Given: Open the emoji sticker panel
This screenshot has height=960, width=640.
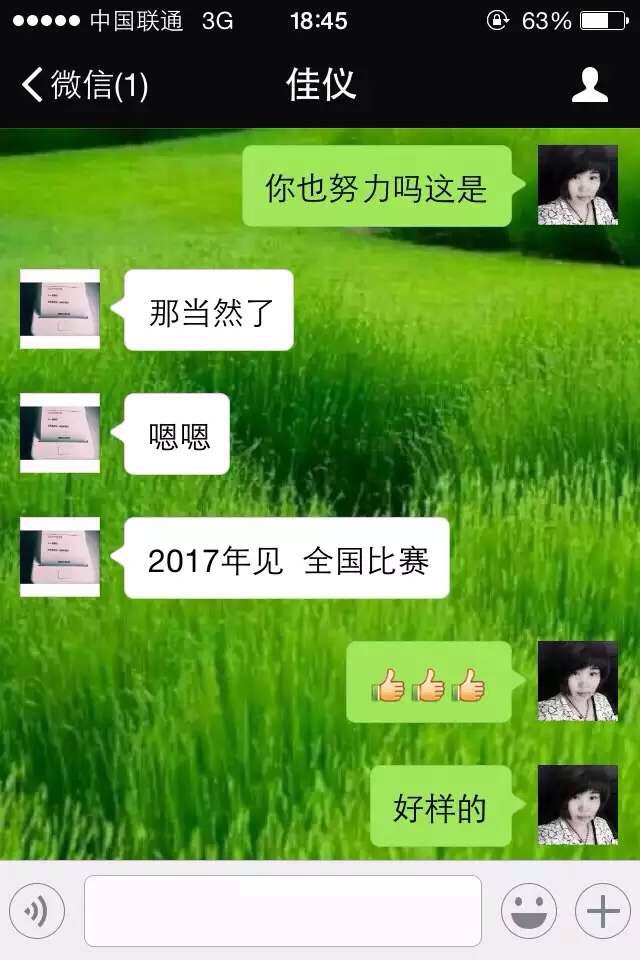Looking at the screenshot, I should point(529,911).
